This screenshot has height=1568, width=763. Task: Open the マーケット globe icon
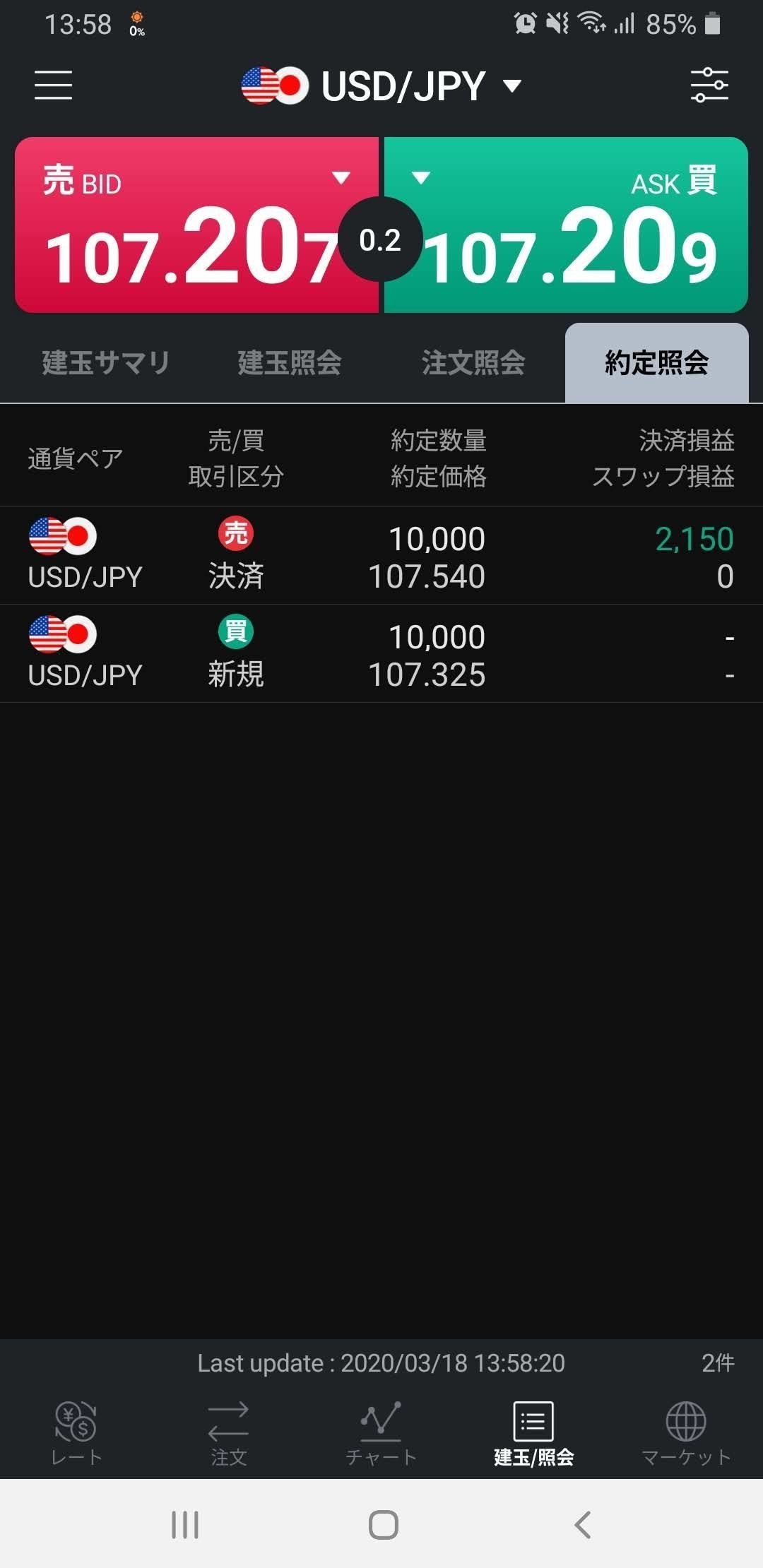pyautogui.click(x=687, y=1430)
